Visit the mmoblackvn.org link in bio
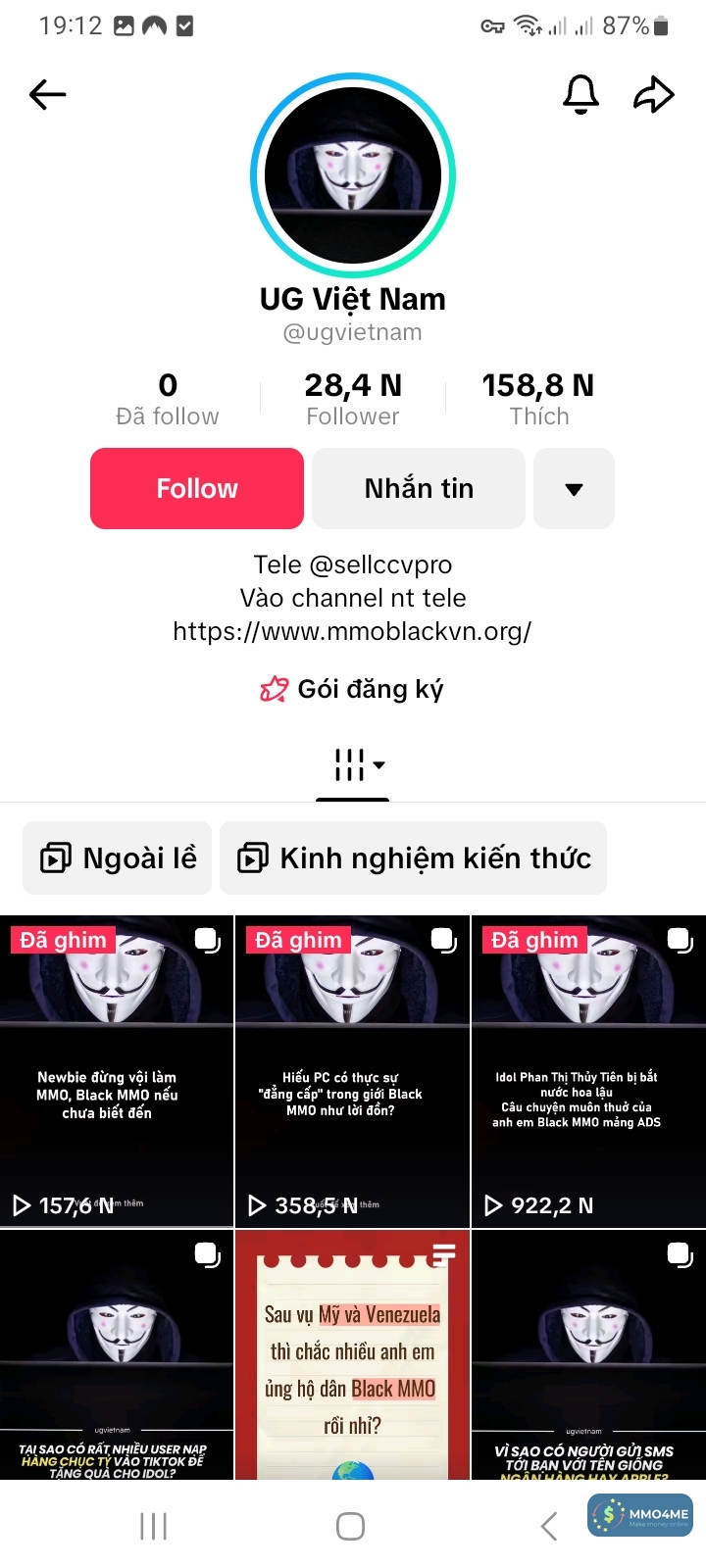The image size is (706, 1568). point(352,631)
